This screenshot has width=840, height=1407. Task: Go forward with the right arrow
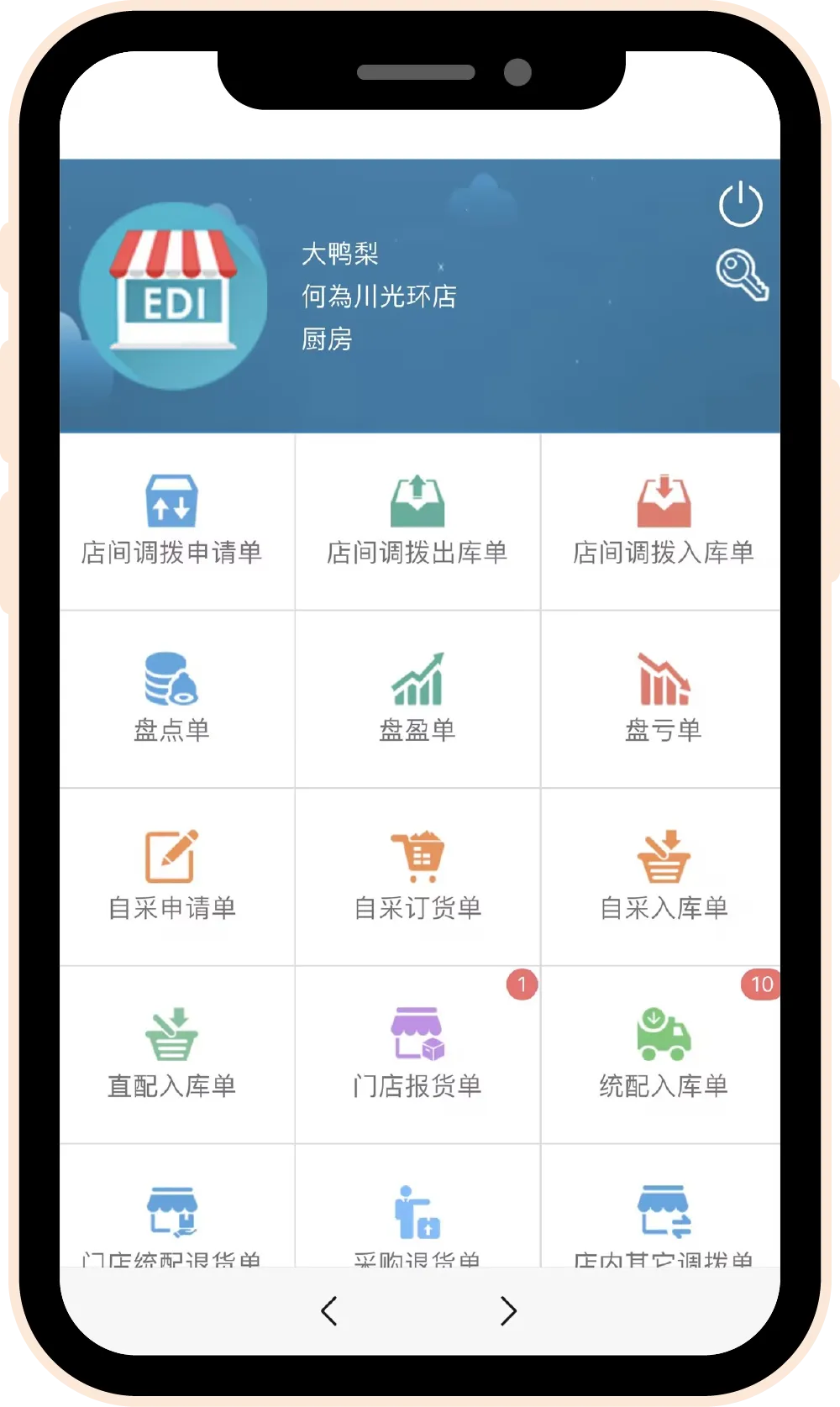[508, 1310]
